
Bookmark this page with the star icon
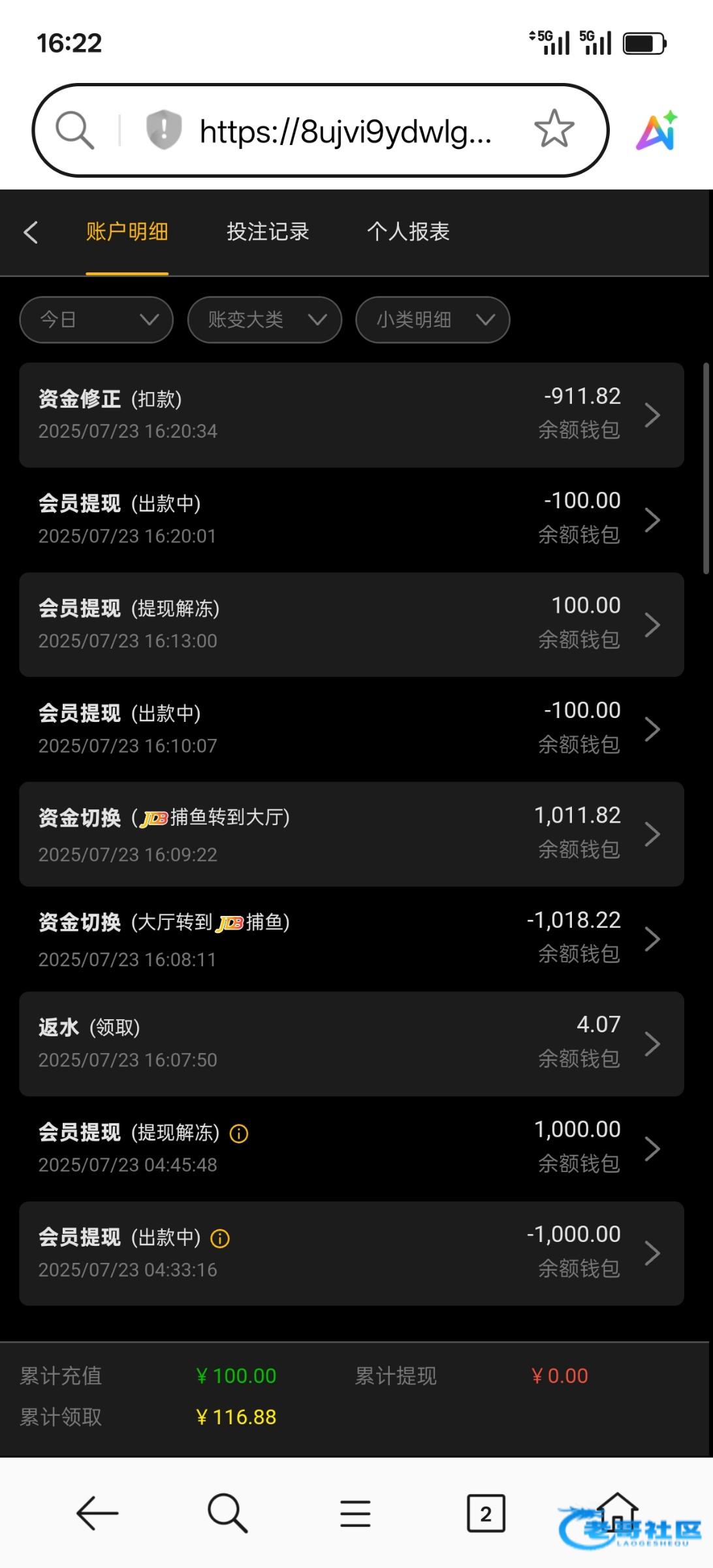[x=554, y=129]
